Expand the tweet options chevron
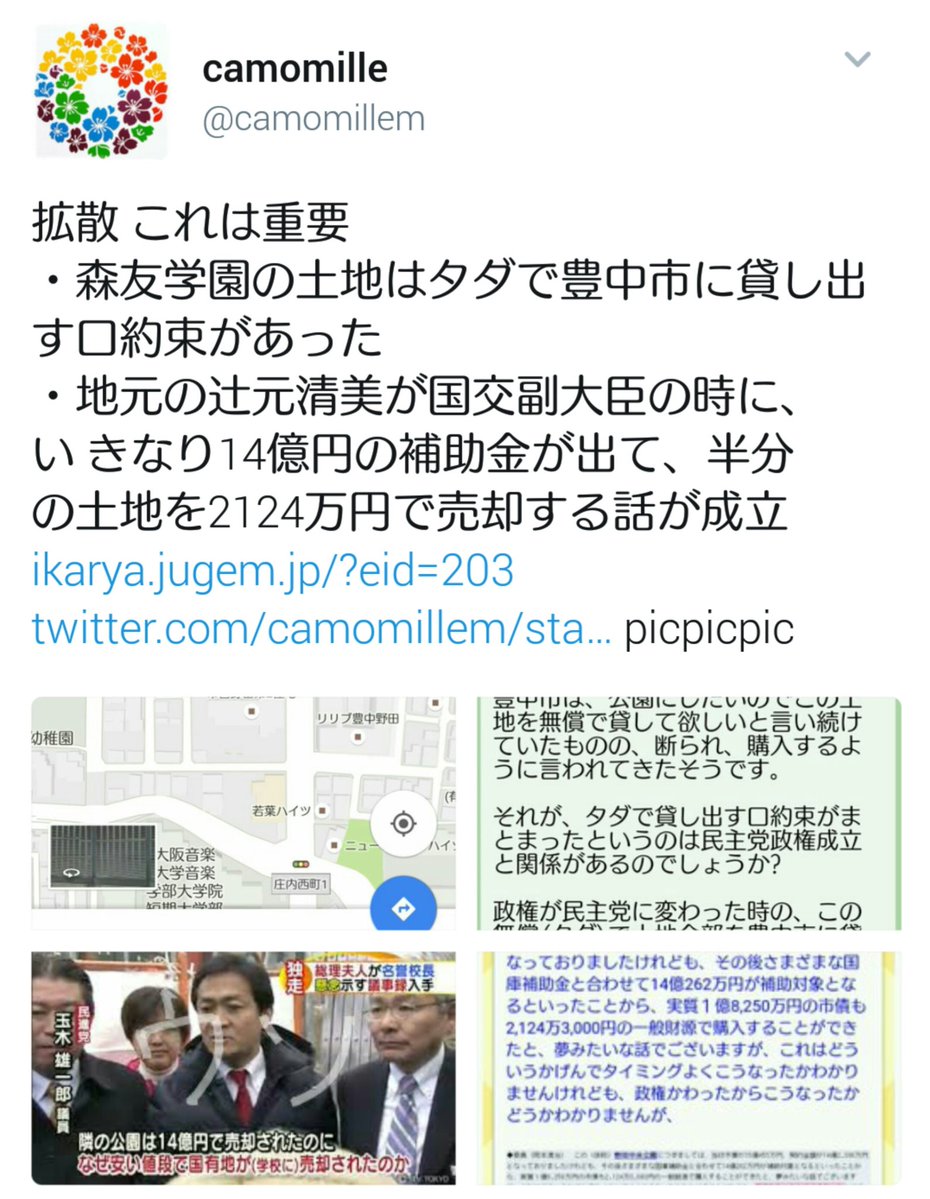This screenshot has height=1199, width=930. pos(857,61)
